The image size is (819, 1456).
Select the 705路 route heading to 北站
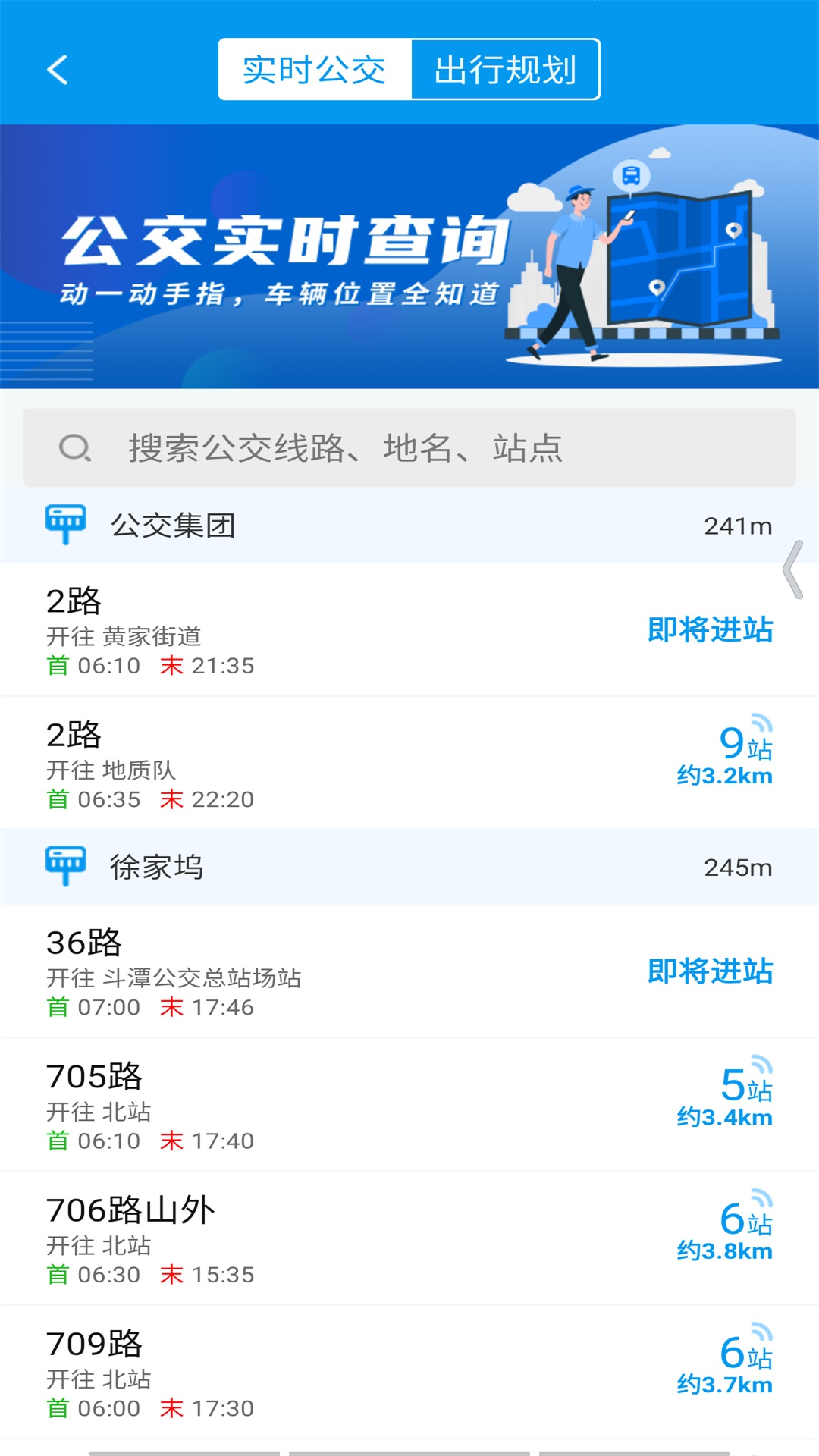[303, 1103]
